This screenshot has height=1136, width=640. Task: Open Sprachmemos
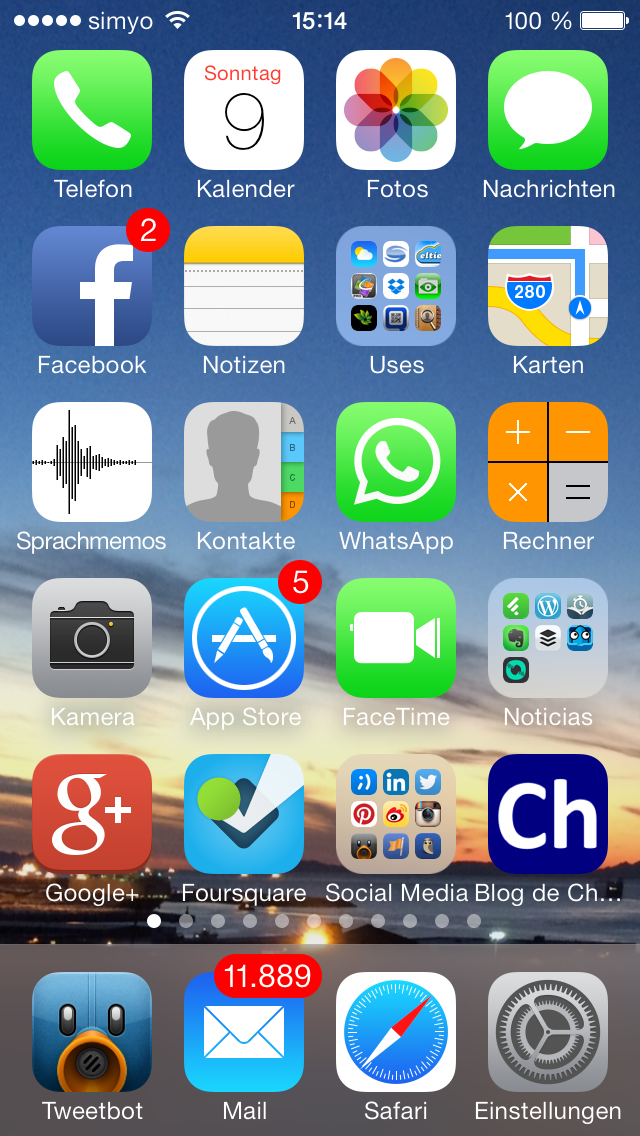(x=92, y=462)
